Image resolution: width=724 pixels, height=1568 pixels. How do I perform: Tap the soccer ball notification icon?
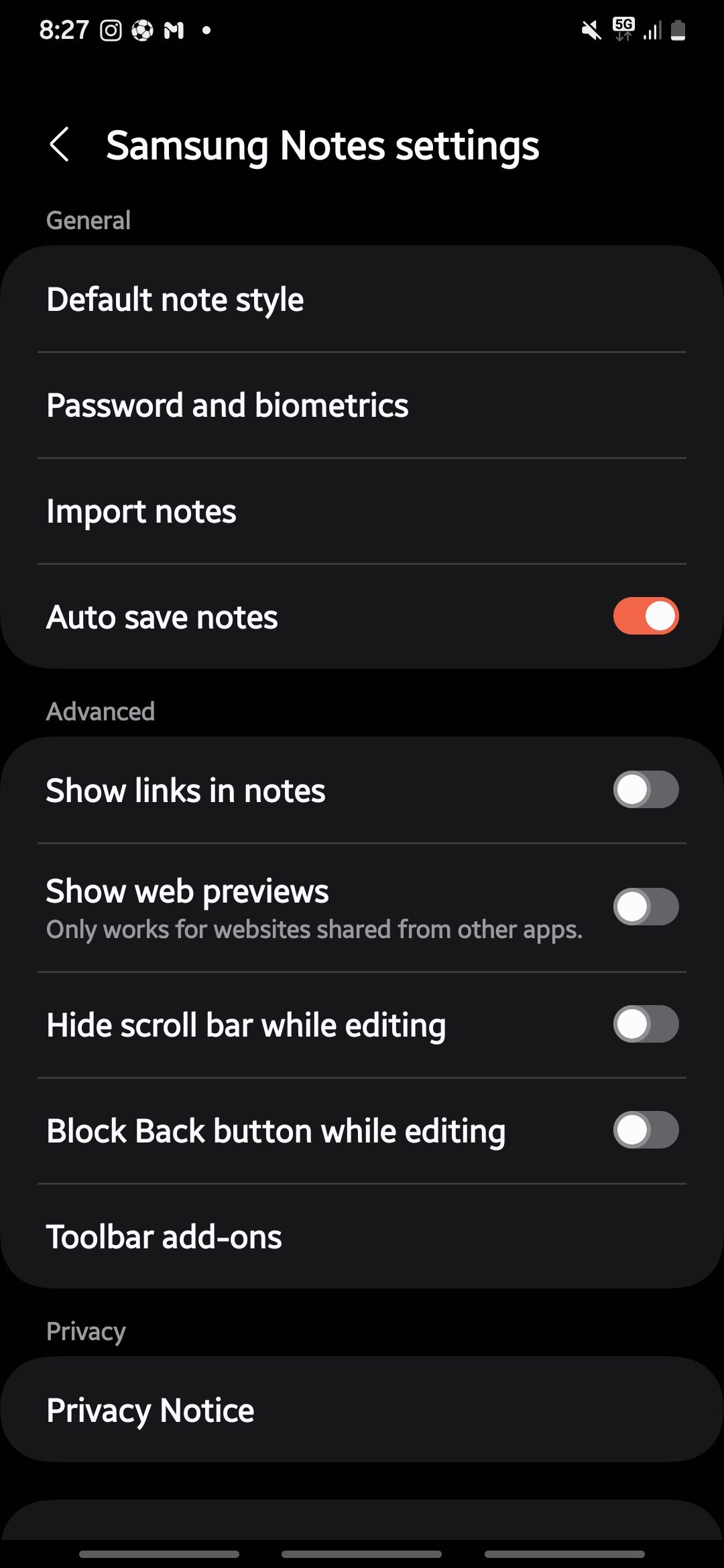click(143, 29)
